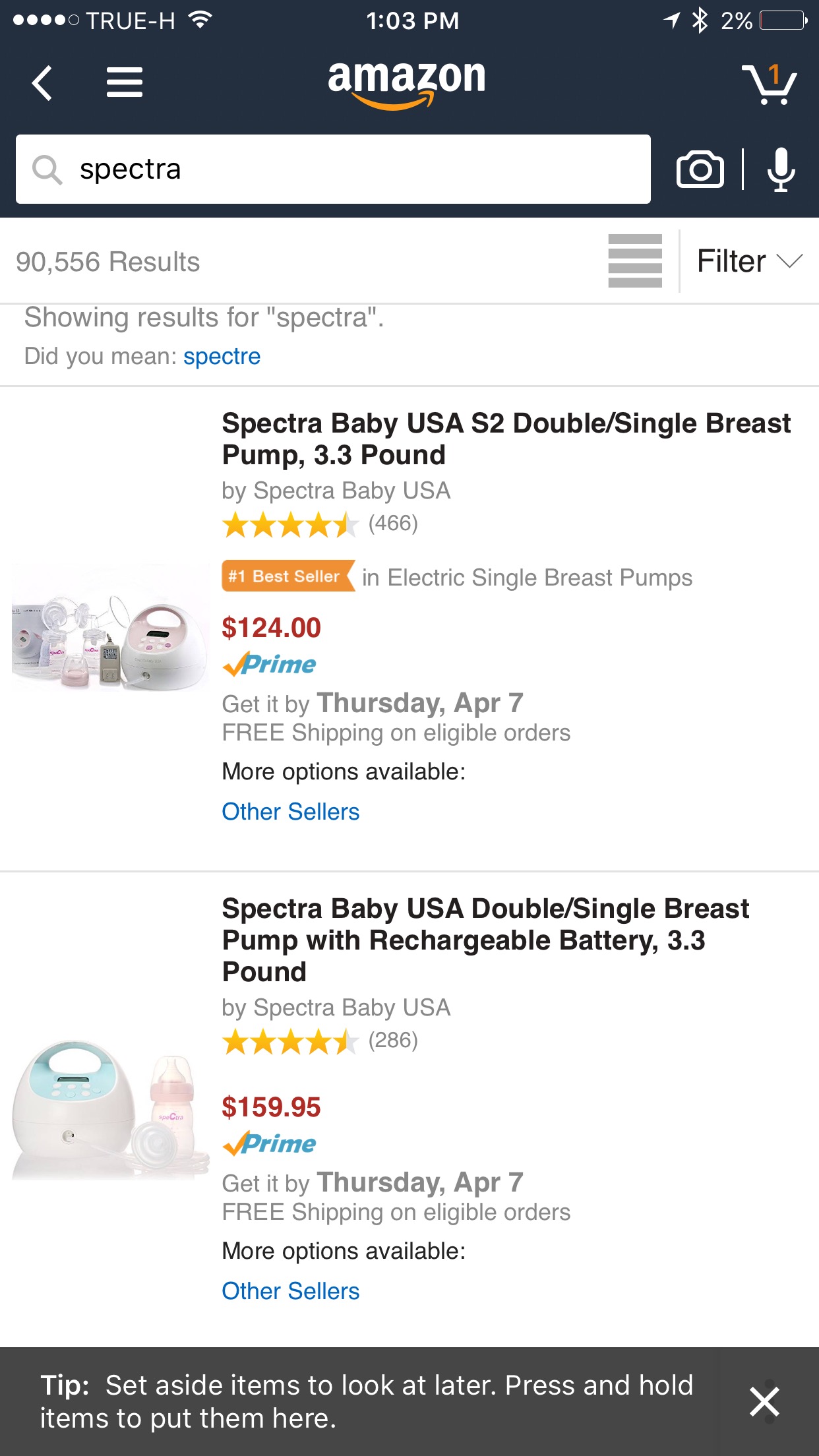Switch result layout with the list view icon
The height and width of the screenshot is (1456, 819).
(x=634, y=261)
